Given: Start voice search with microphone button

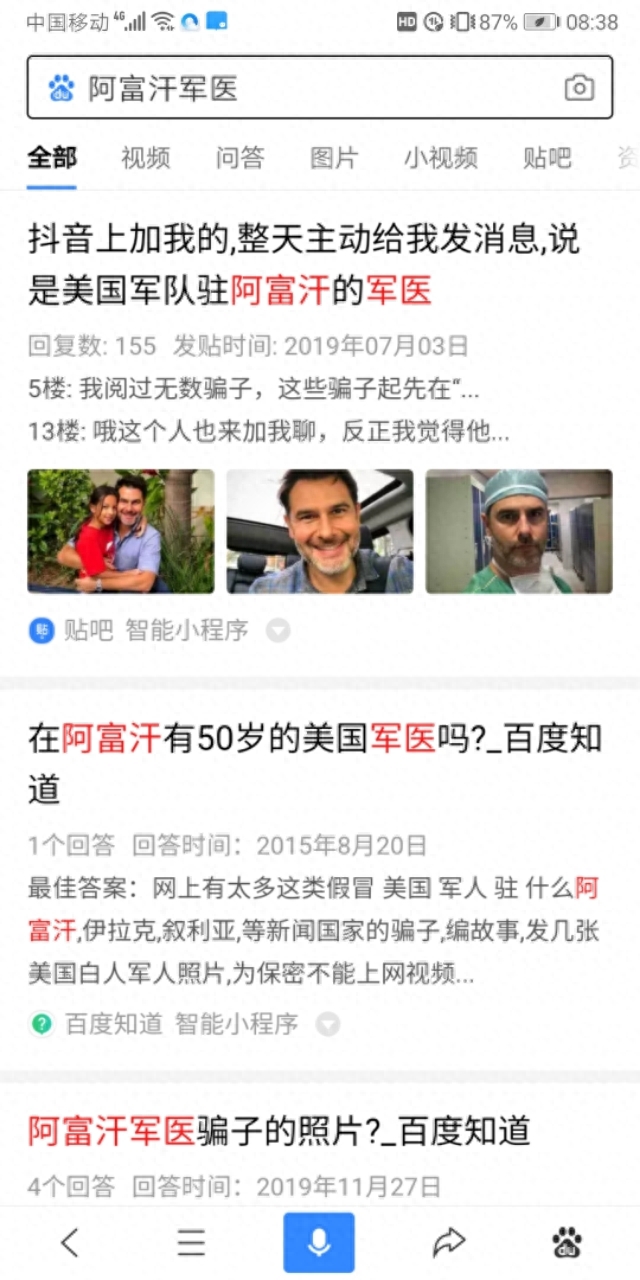Looking at the screenshot, I should point(318,1242).
